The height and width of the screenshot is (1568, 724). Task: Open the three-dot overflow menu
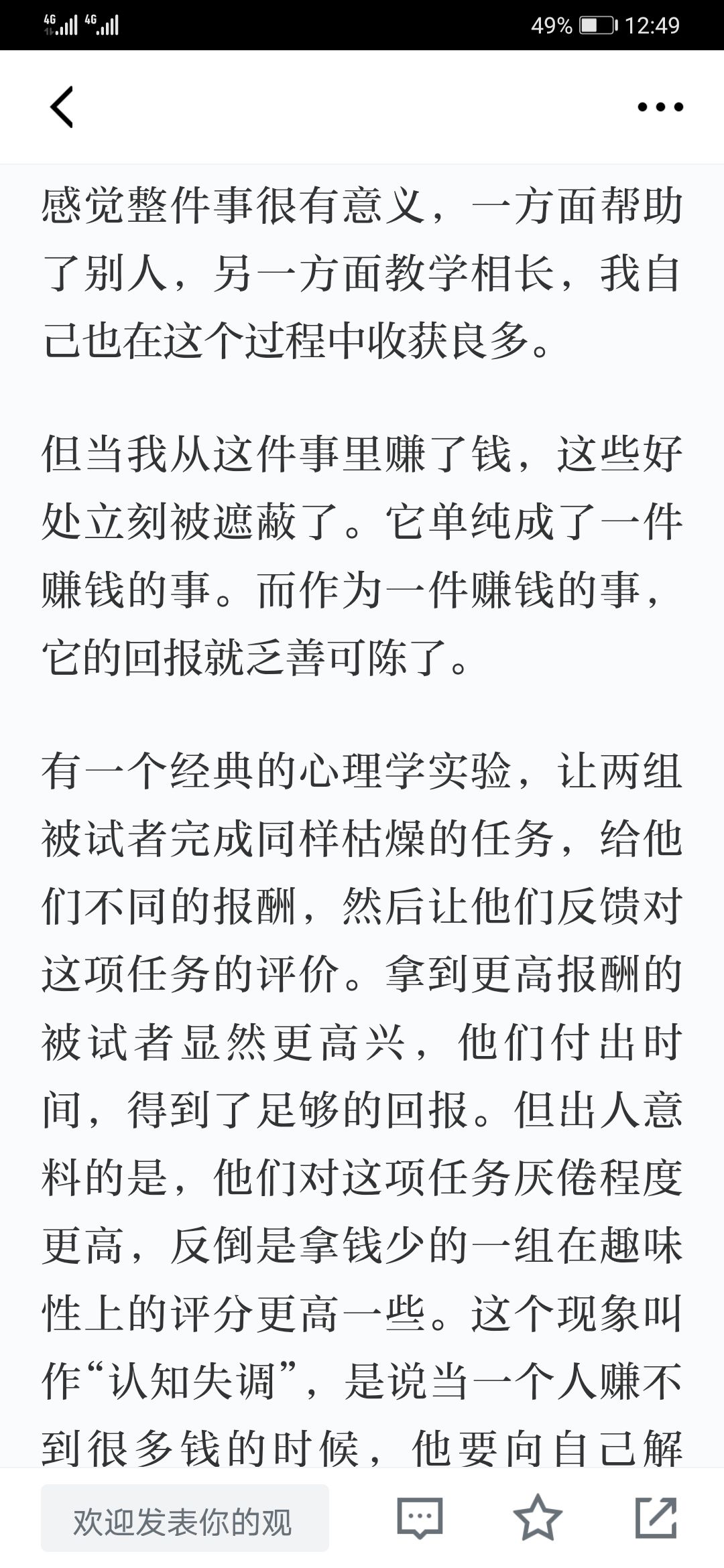660,107
